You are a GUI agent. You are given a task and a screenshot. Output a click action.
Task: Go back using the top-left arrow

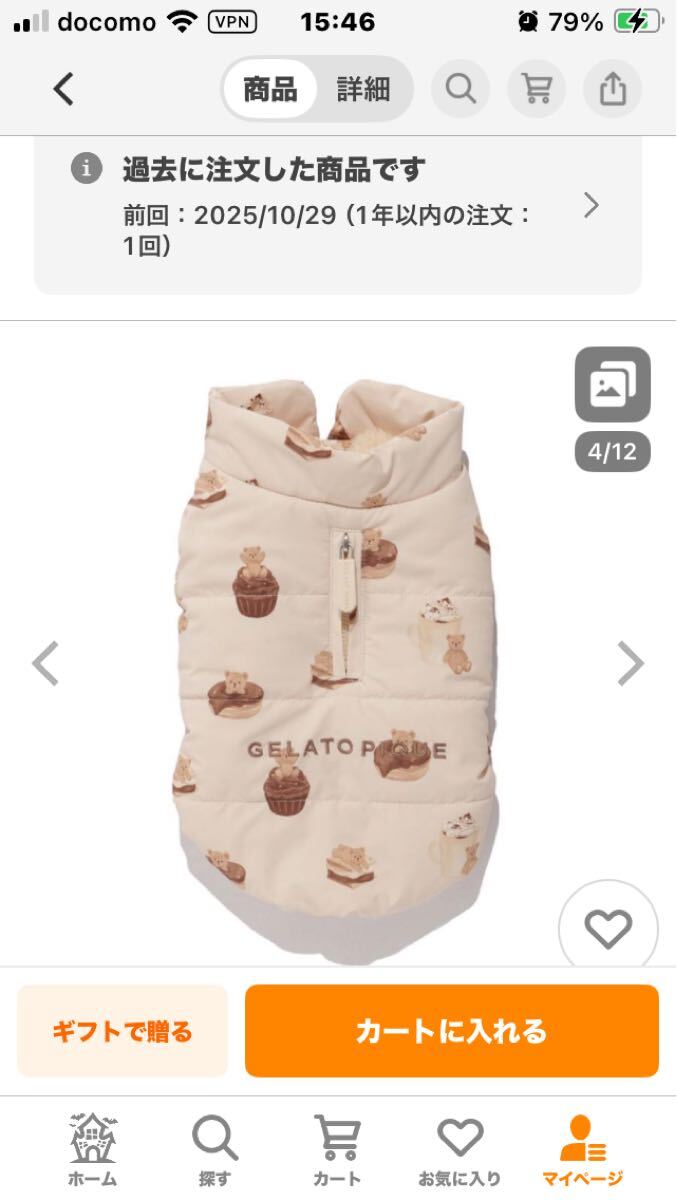[63, 89]
